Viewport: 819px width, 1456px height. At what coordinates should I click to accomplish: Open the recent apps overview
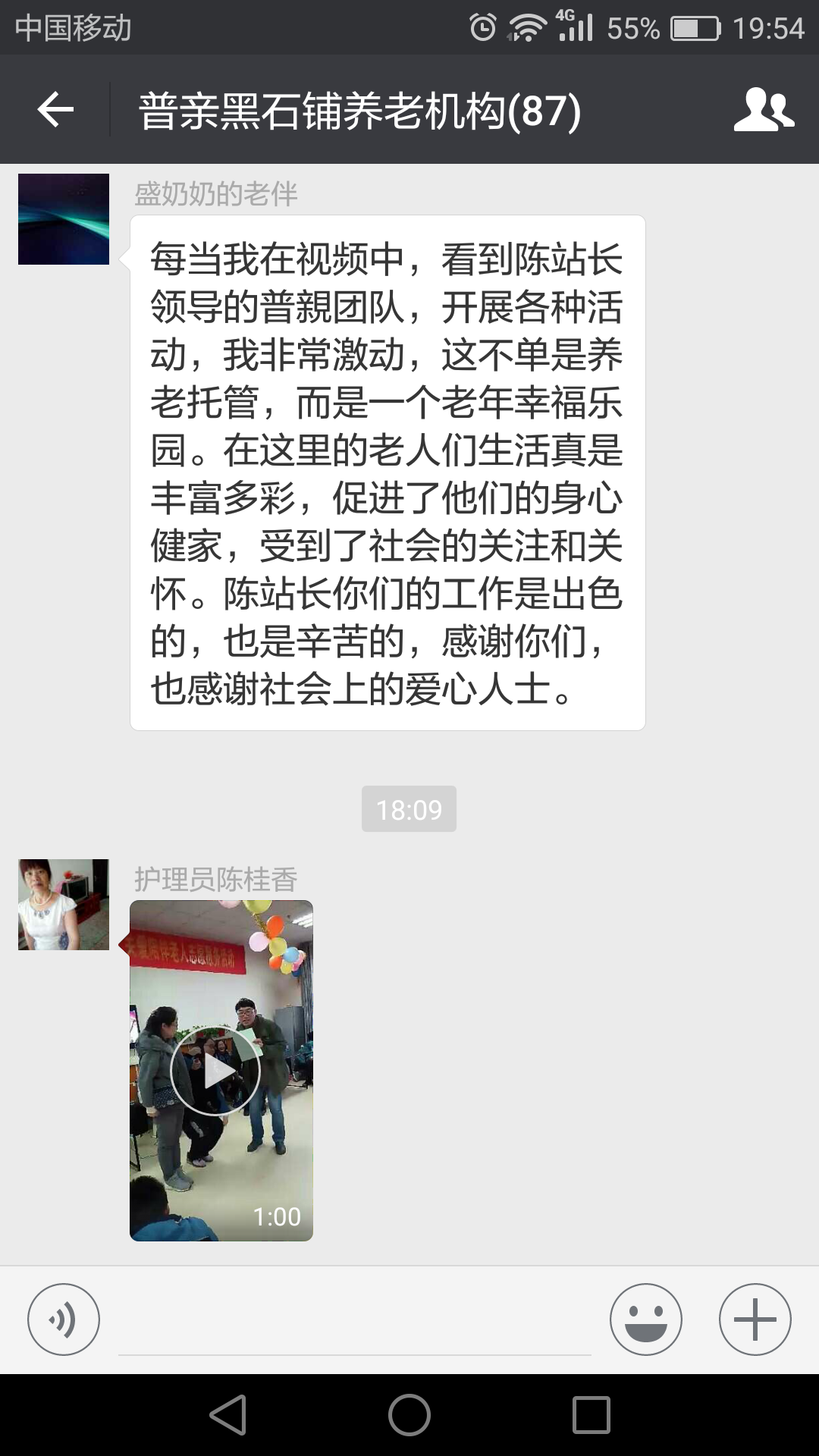591,1415
